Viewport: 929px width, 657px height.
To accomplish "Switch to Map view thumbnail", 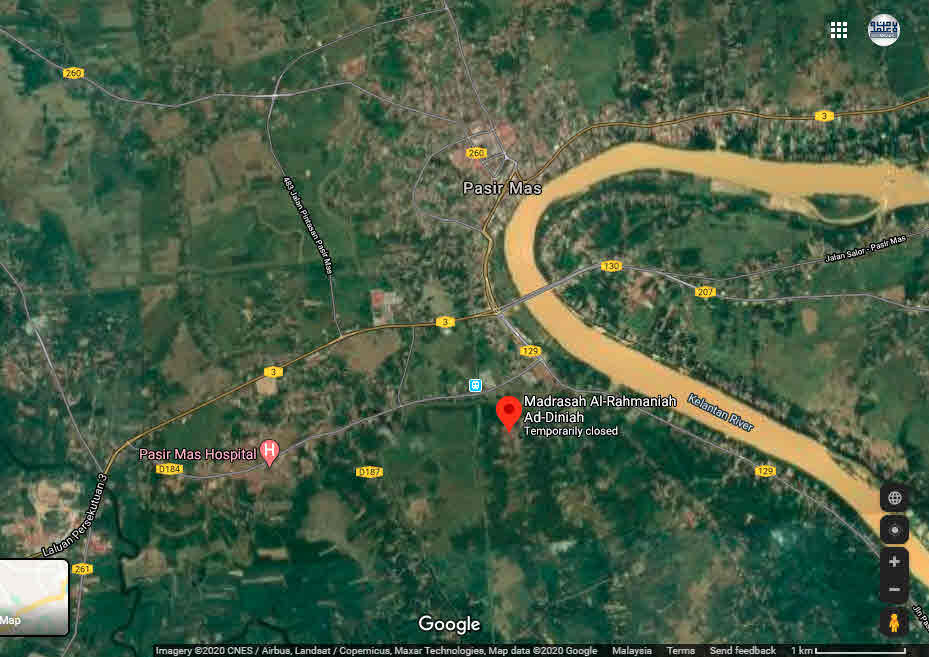I will [34, 597].
